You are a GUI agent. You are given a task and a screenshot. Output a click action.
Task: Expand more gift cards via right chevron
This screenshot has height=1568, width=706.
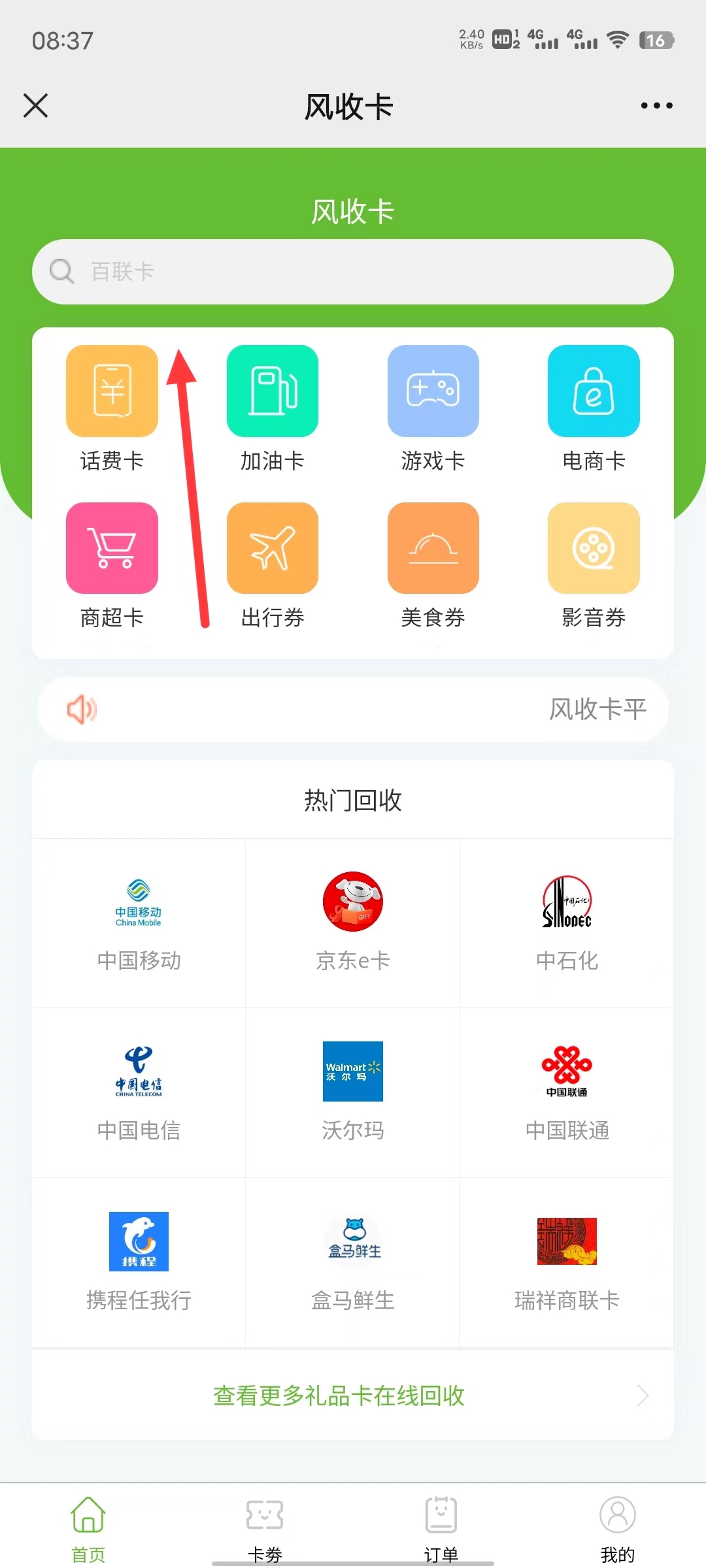click(642, 1395)
